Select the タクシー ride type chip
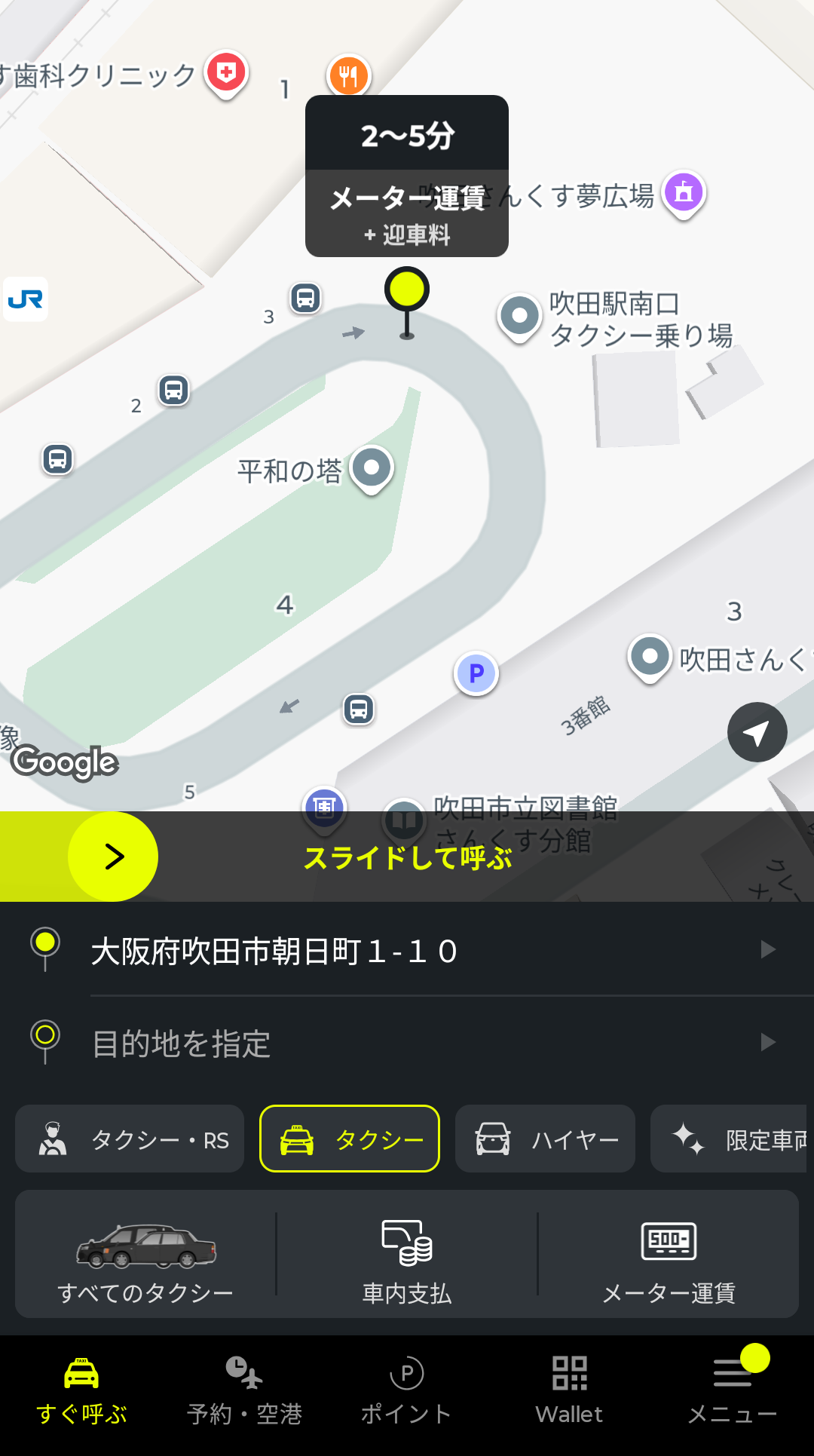The width and height of the screenshot is (814, 1456). tap(350, 1139)
